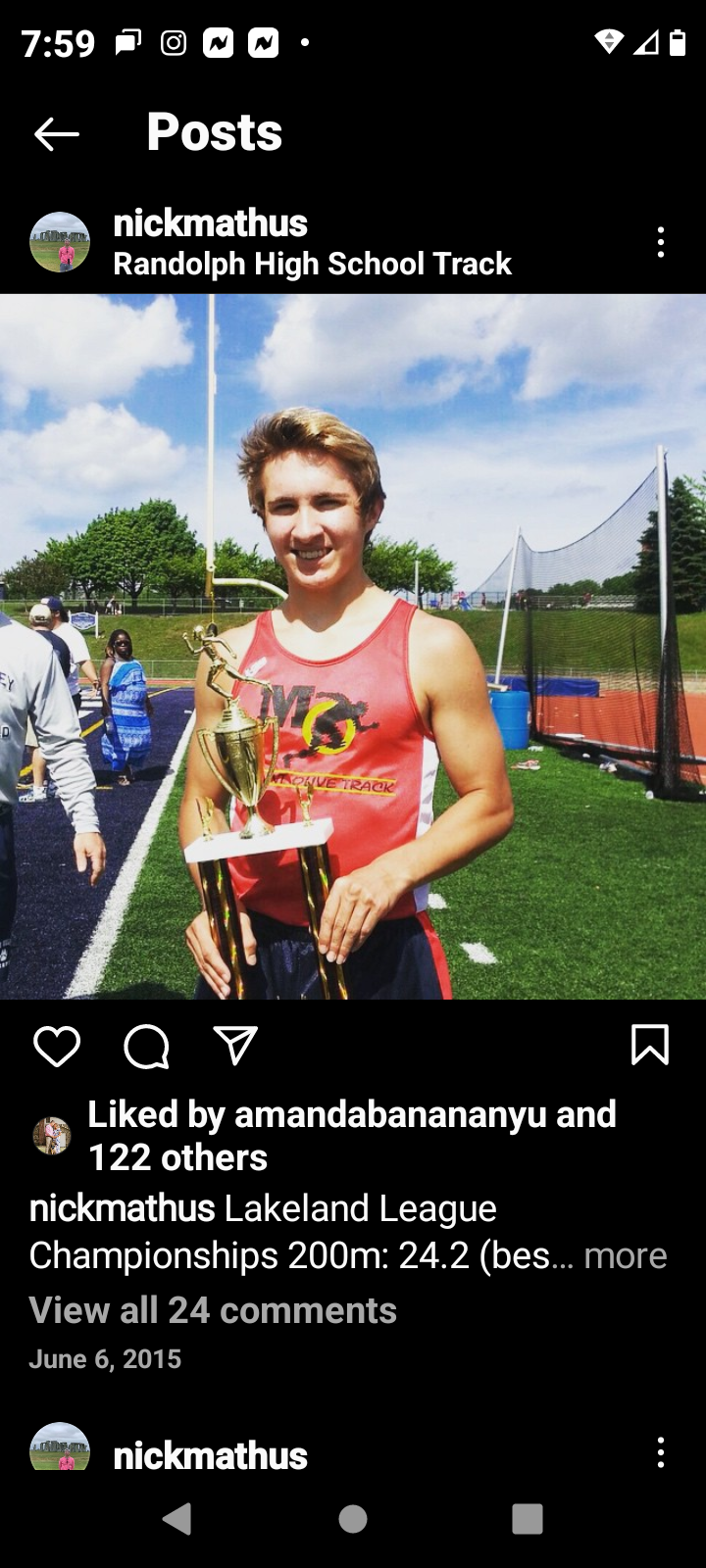
Task: Open overflow menu on the next nickmathus post
Action: (661, 1452)
